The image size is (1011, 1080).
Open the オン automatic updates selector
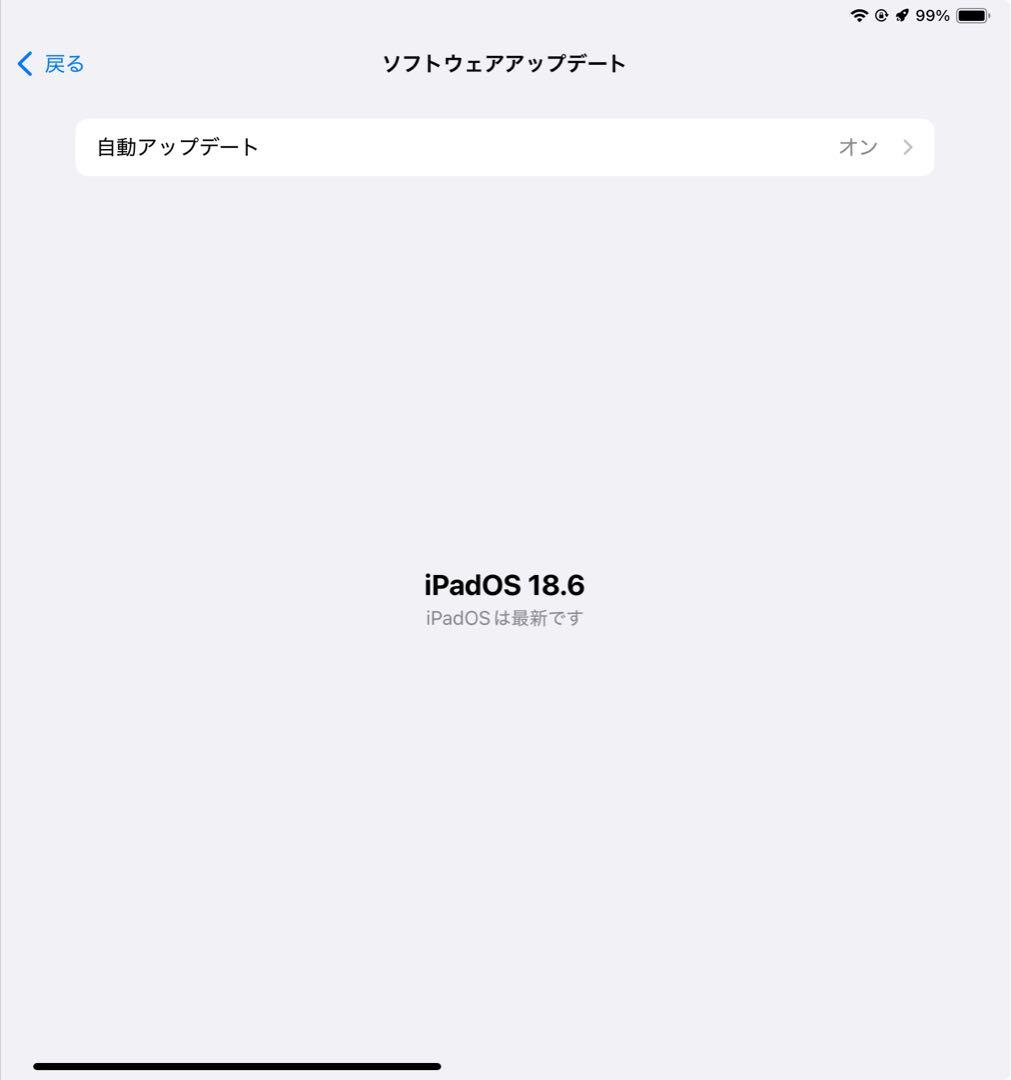click(859, 147)
